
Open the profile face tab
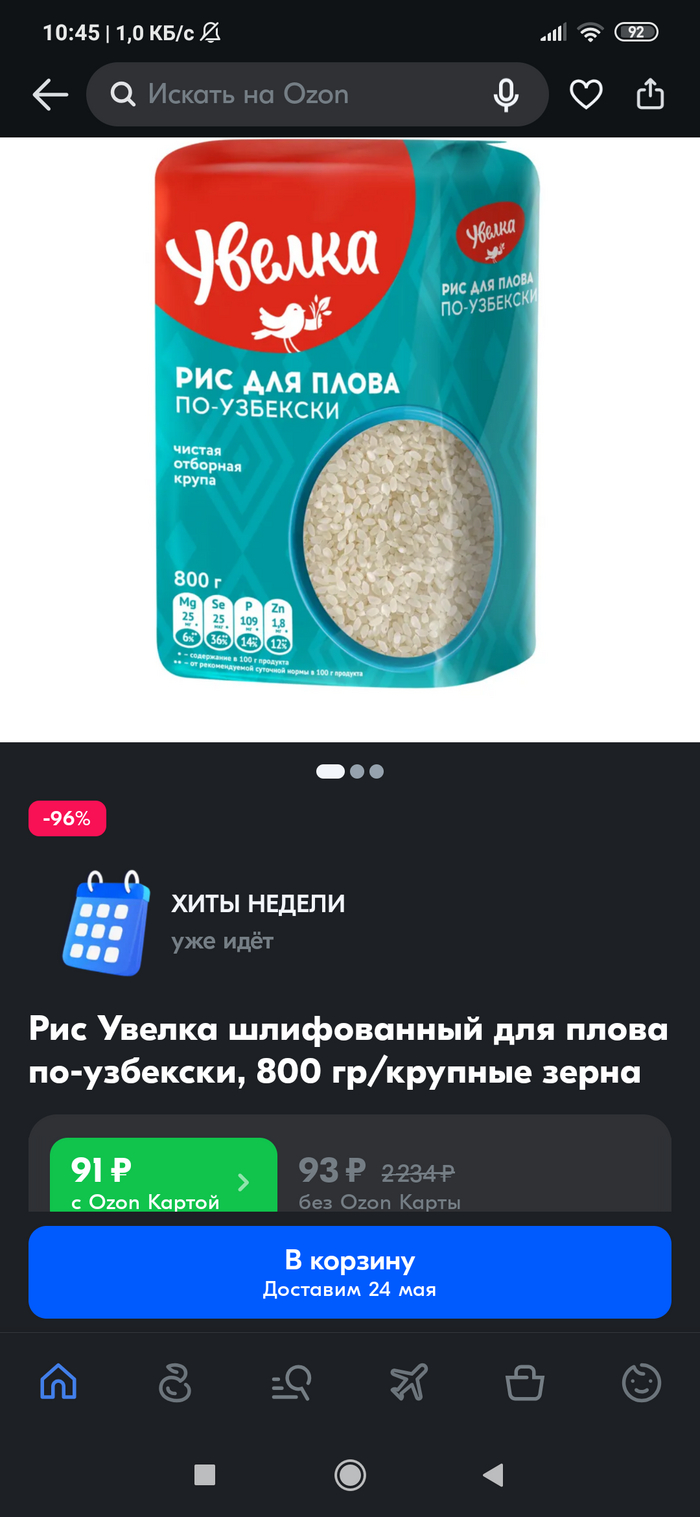tap(642, 1384)
